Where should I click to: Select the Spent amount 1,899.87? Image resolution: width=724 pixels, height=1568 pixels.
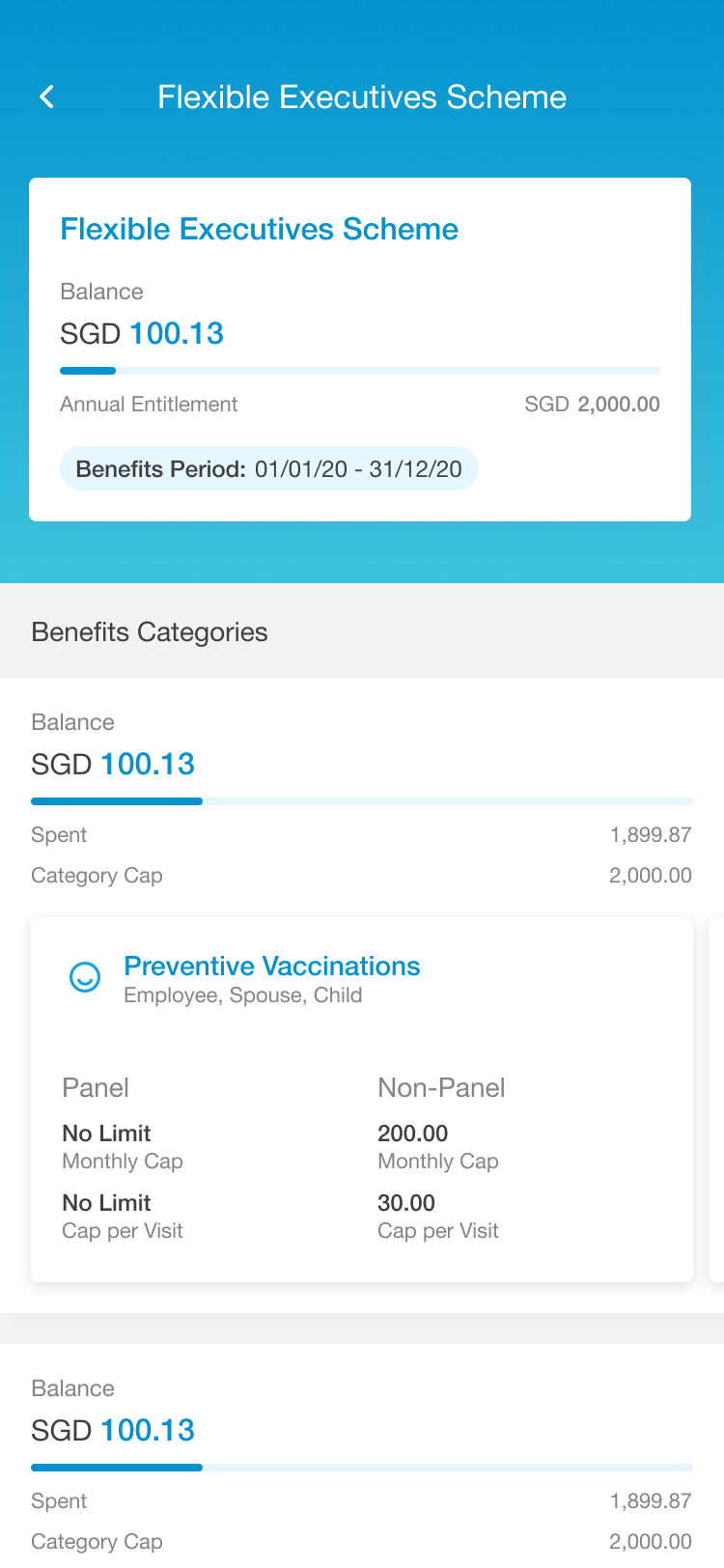tap(651, 834)
